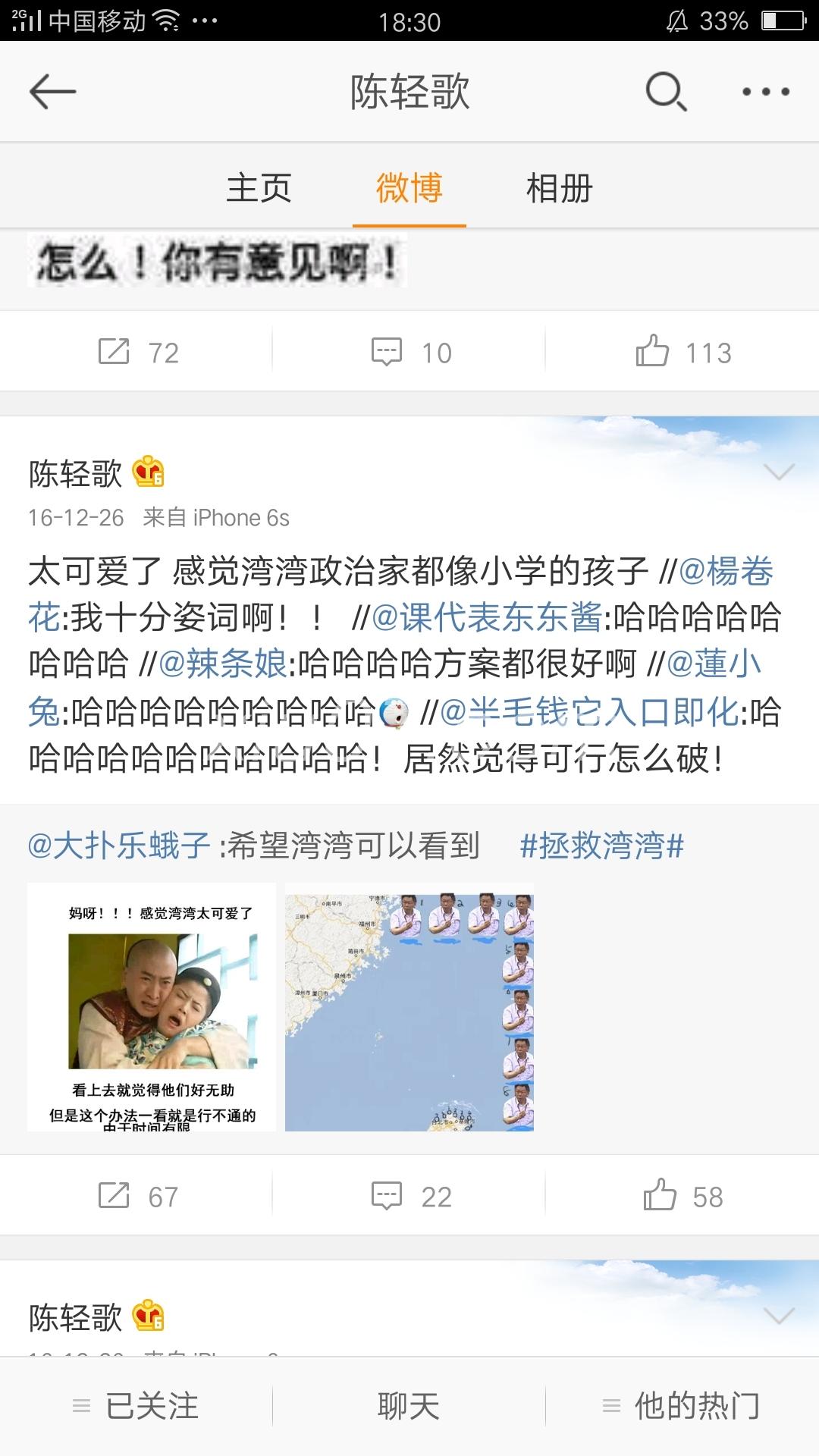The height and width of the screenshot is (1456, 819).
Task: Switch to the 相册 tab
Action: tap(559, 188)
